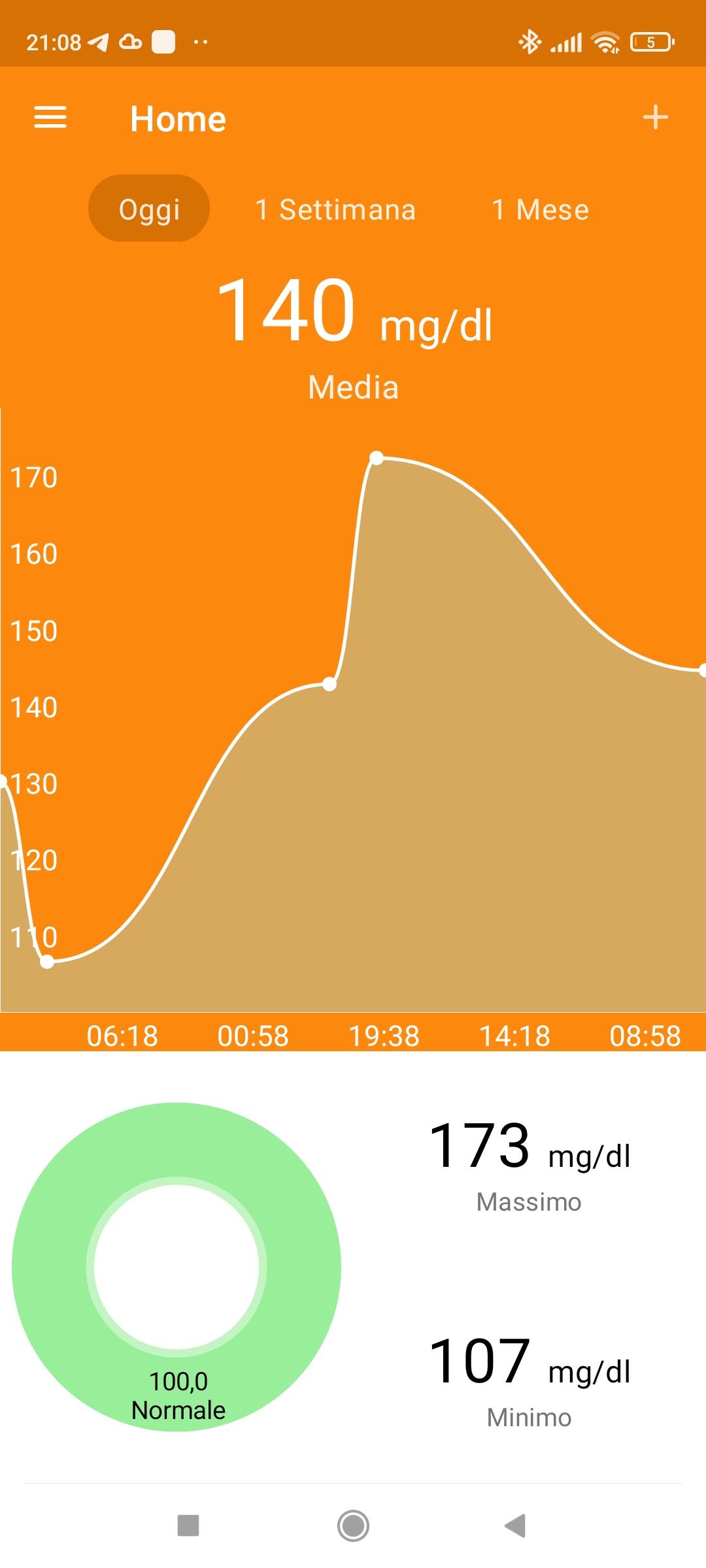Image resolution: width=706 pixels, height=1568 pixels.
Task: Tap the peak data point on the chart
Action: pyautogui.click(x=377, y=458)
